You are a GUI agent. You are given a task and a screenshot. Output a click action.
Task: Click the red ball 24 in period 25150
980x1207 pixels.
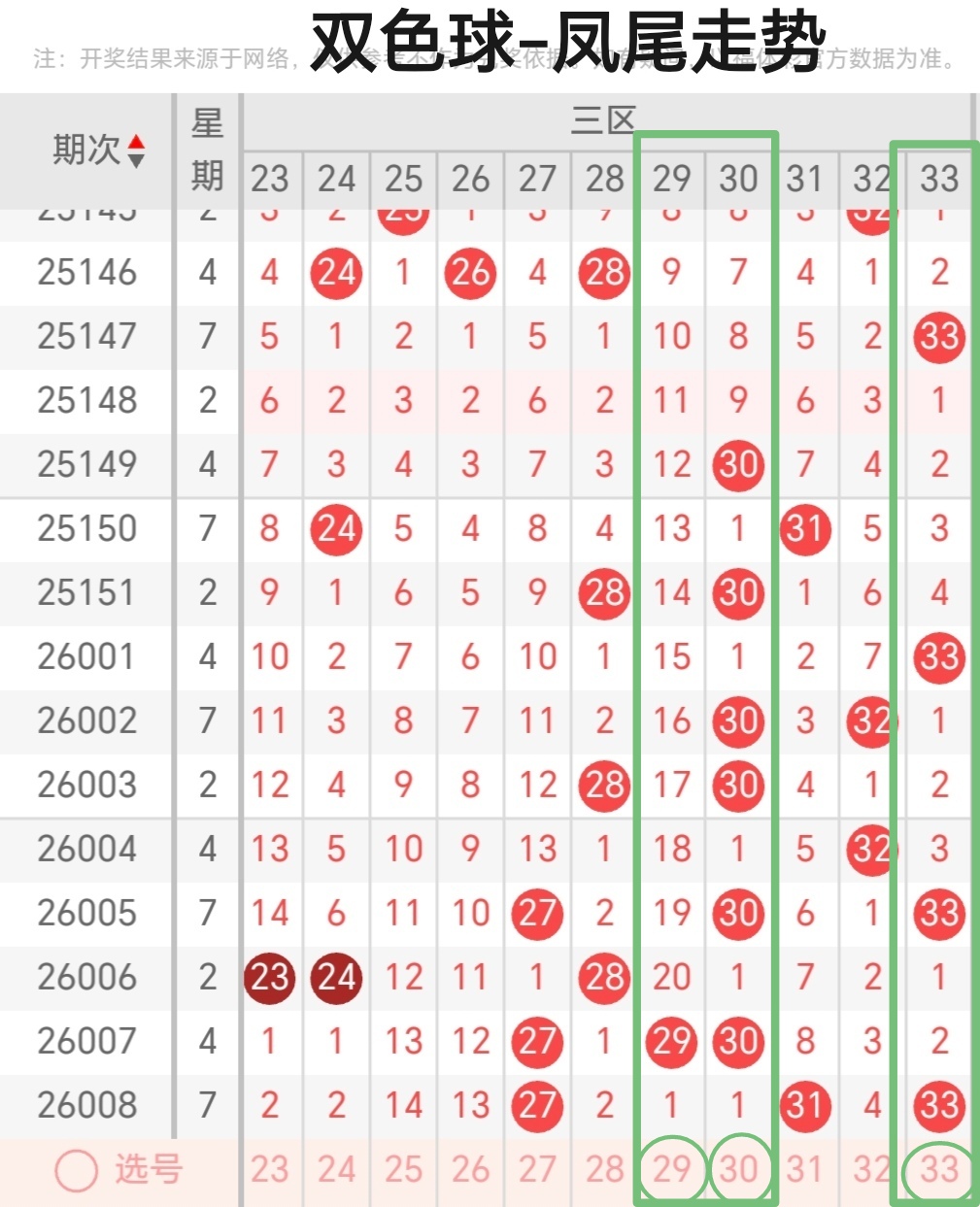tap(336, 529)
